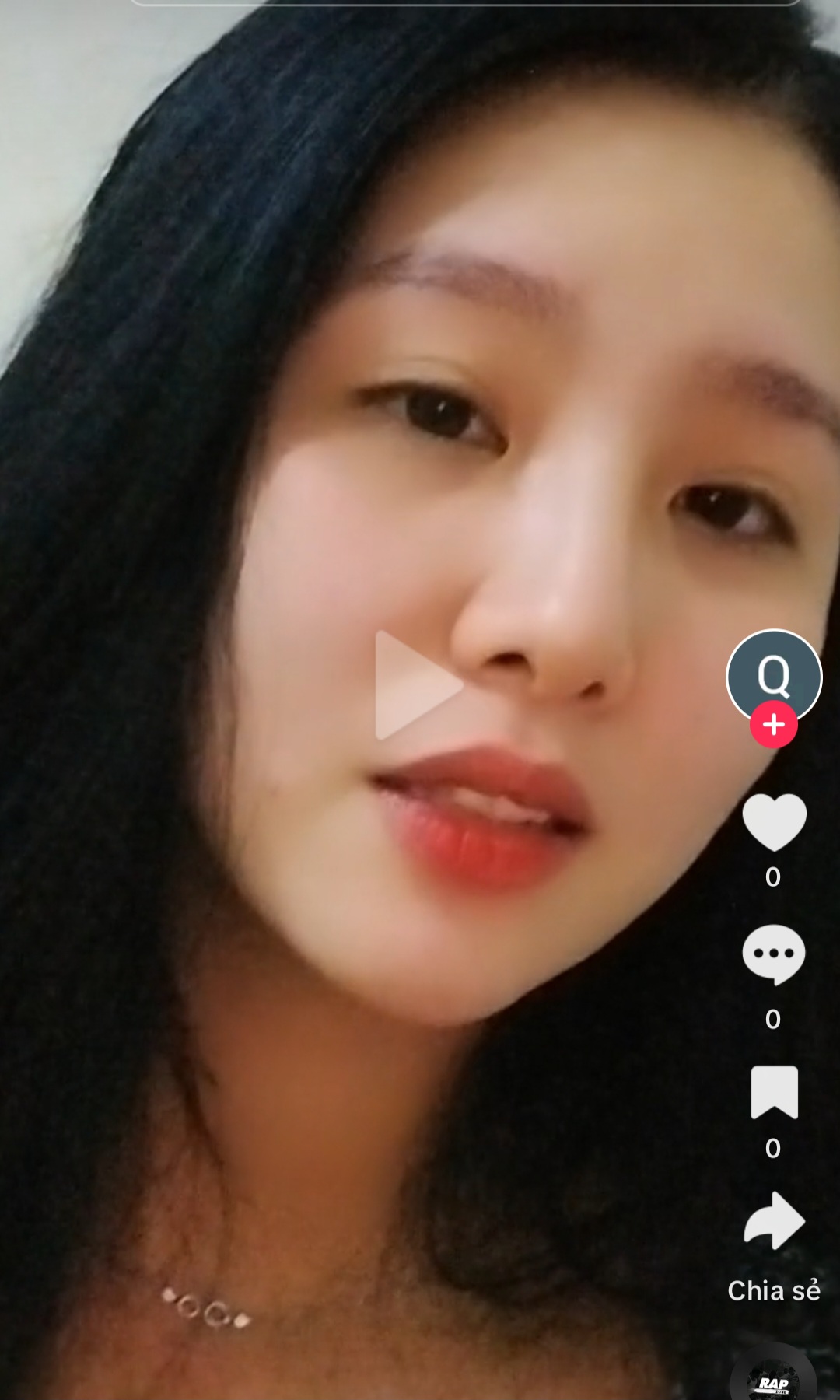Open the comments bubble
The width and height of the screenshot is (840, 1400).
774,954
